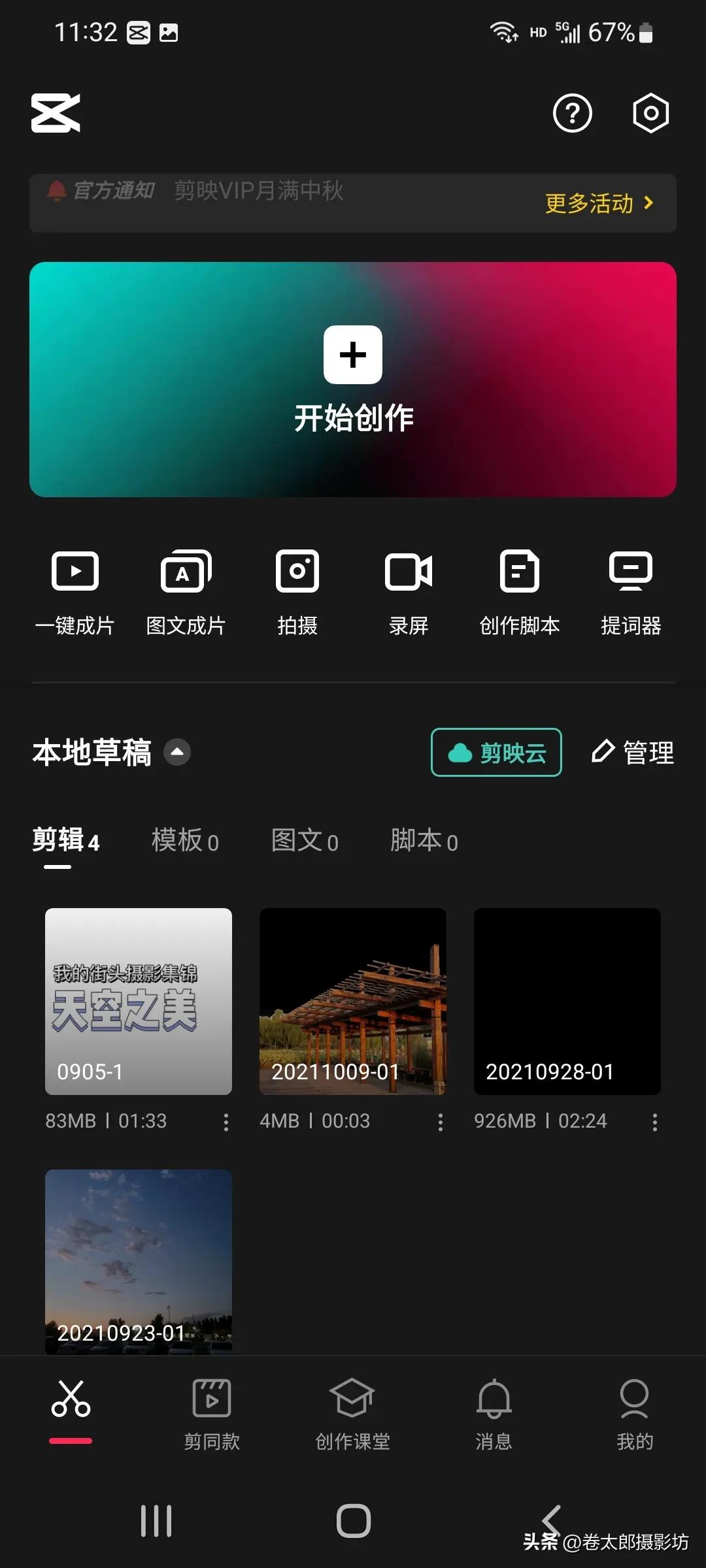Open 剪映云 cloud storage
This screenshot has height=1568, width=706.
pyautogui.click(x=496, y=752)
